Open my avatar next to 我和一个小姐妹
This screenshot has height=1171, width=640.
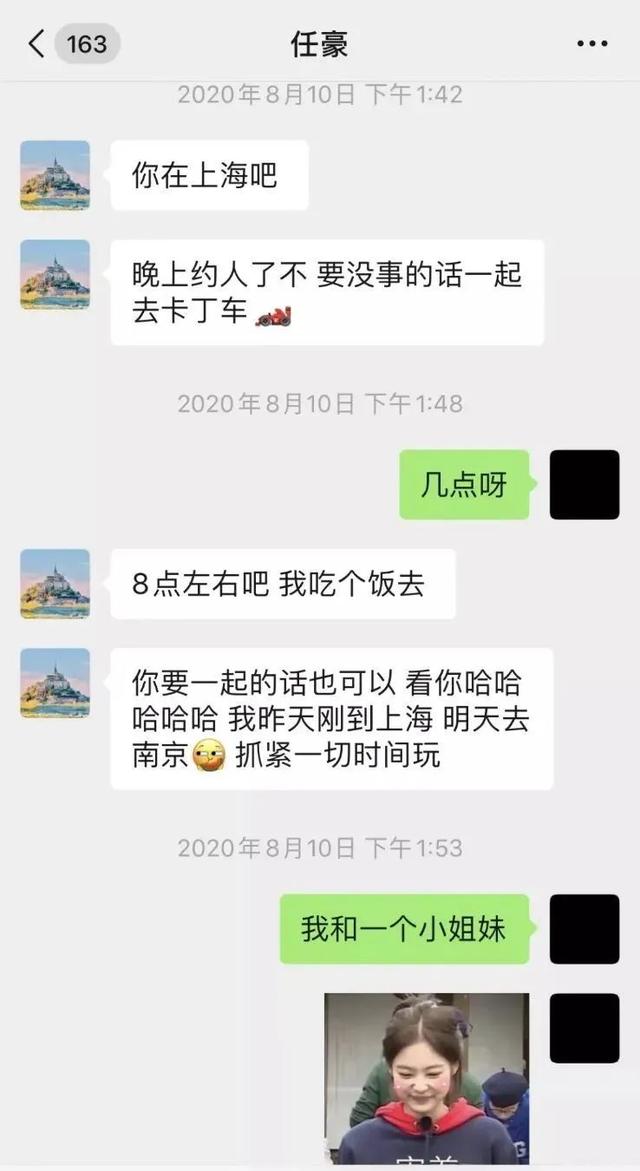[584, 928]
